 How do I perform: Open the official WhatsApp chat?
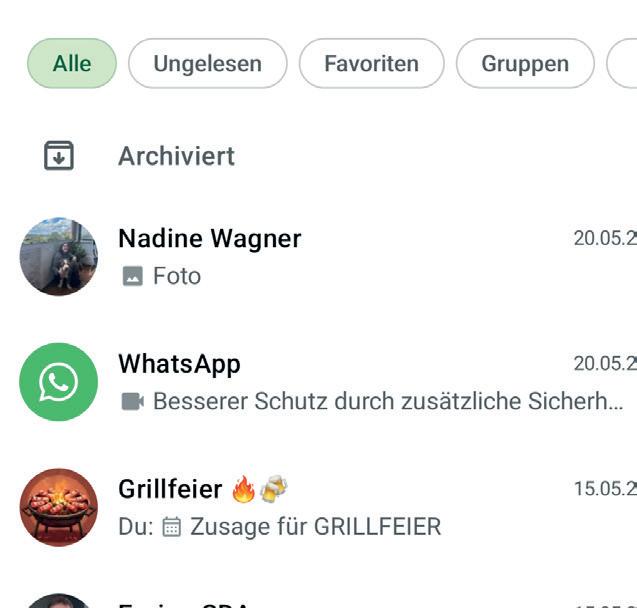coord(340,381)
